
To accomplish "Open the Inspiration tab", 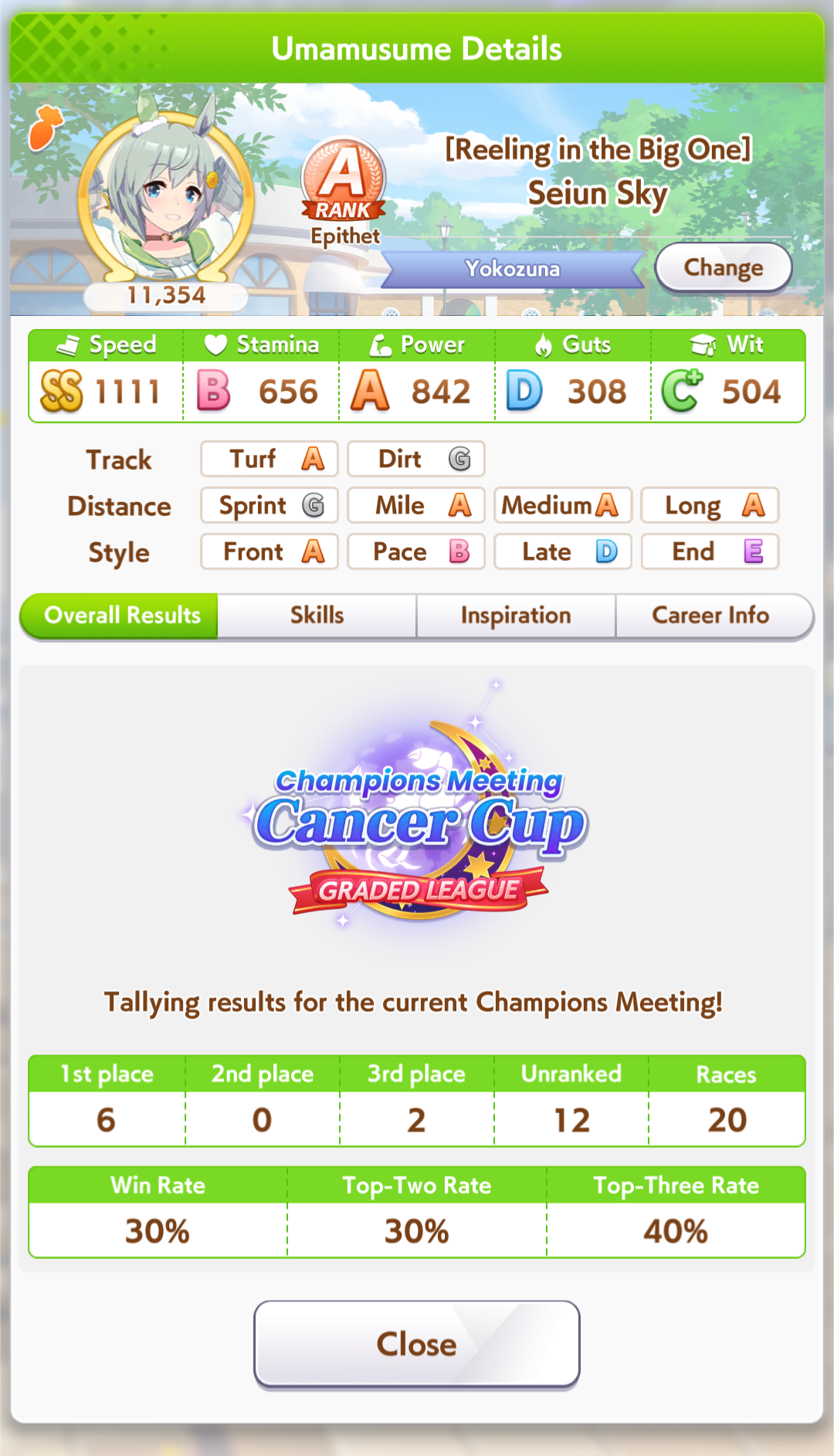I will 516,616.
